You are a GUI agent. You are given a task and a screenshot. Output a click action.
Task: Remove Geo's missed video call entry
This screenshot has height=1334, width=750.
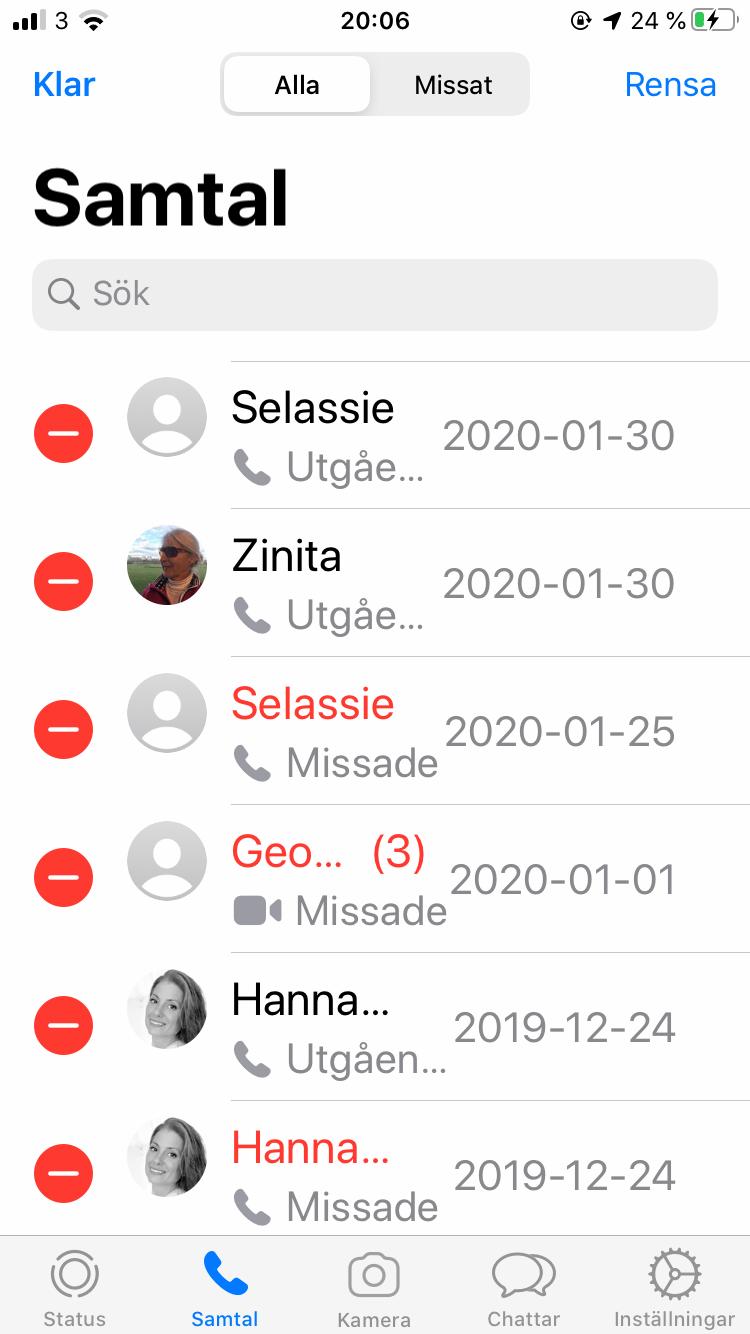(63, 877)
